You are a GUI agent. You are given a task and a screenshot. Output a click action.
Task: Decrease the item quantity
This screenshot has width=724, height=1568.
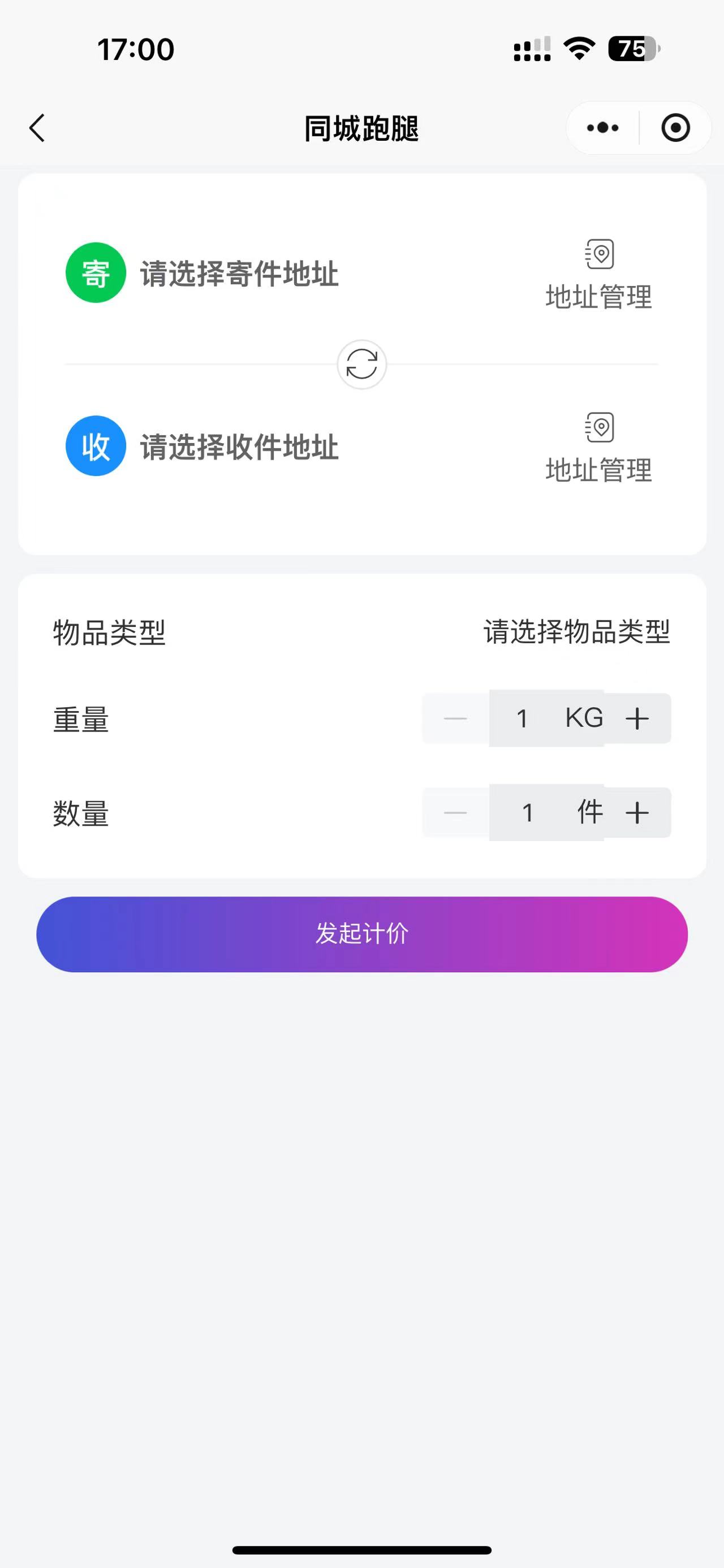pyautogui.click(x=455, y=813)
